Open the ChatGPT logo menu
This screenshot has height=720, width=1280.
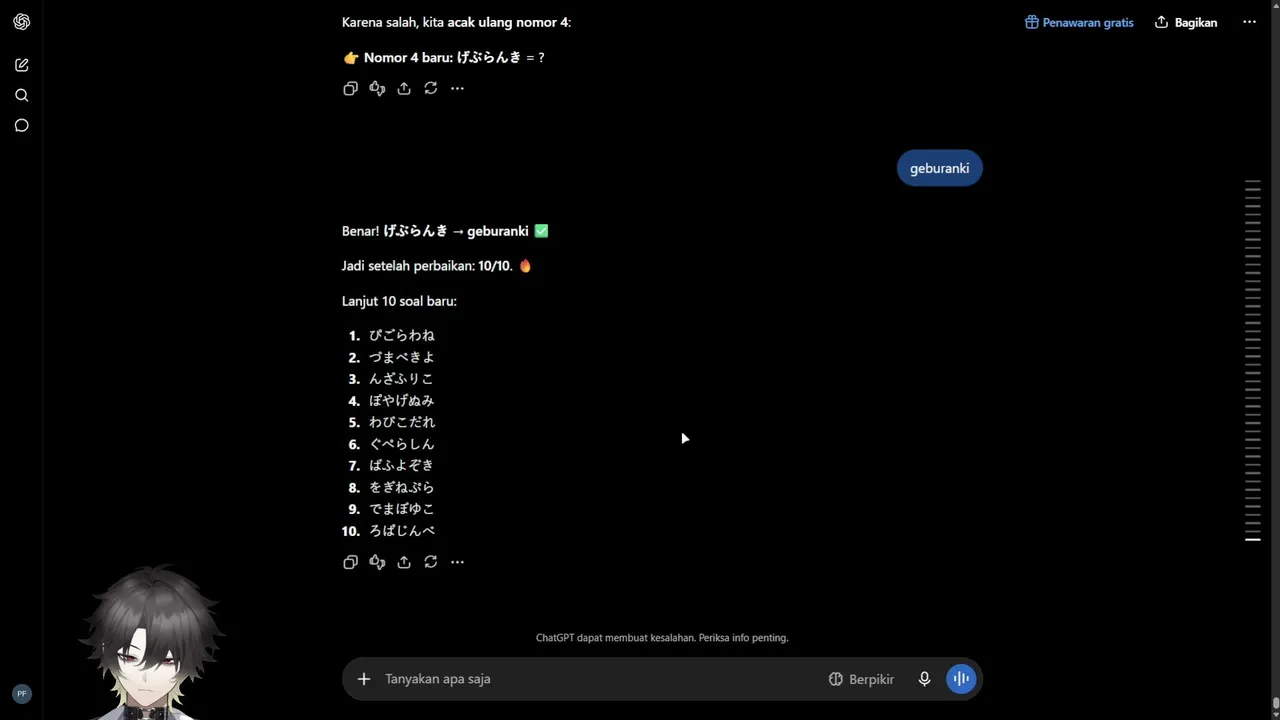(x=22, y=22)
